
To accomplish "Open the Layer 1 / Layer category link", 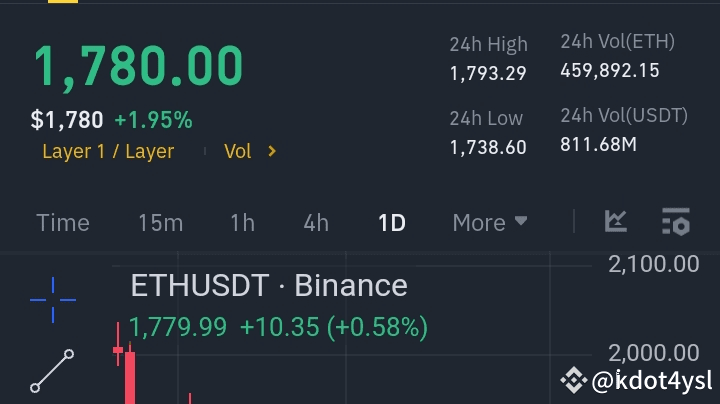I will 108,152.
